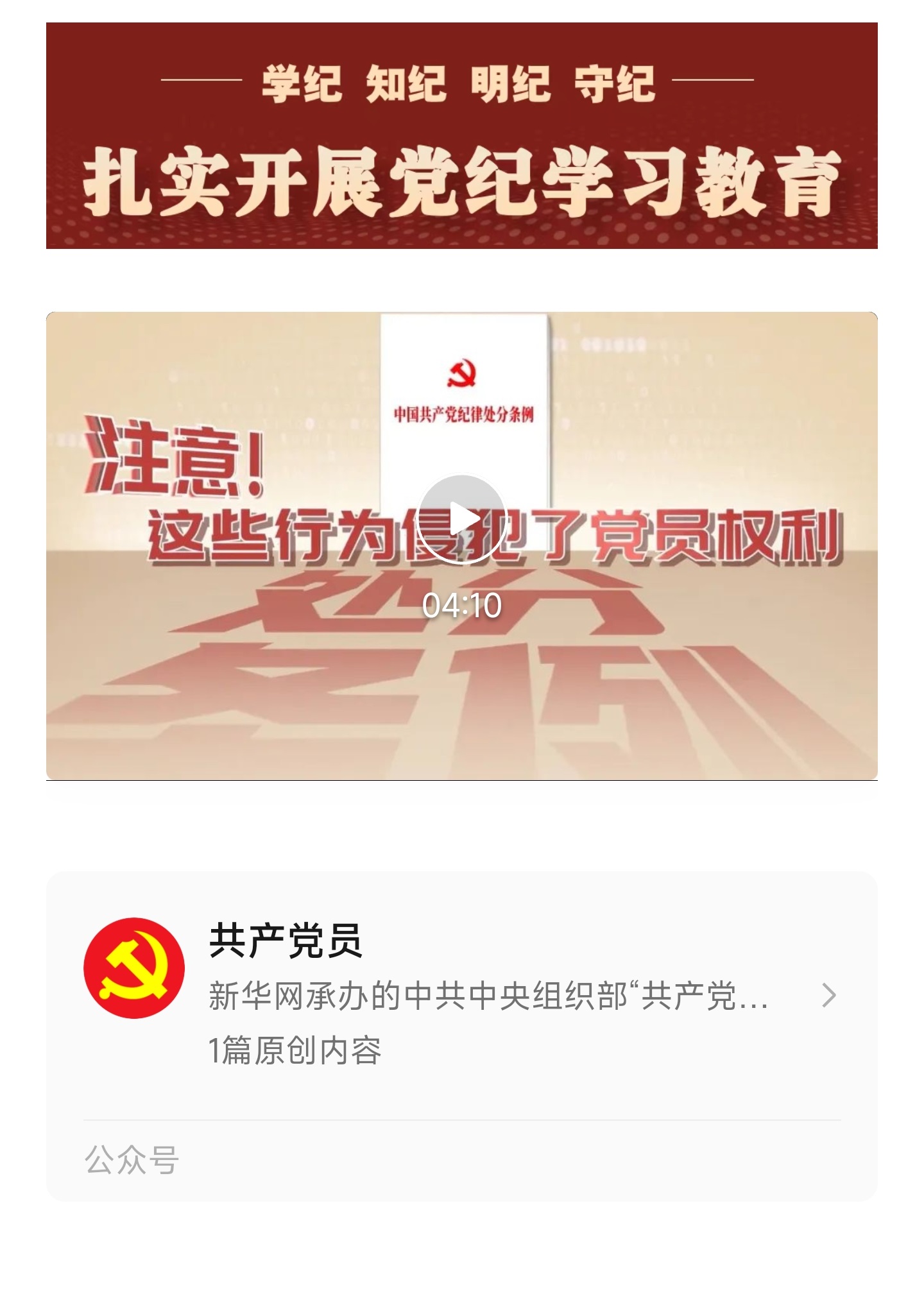Play the 04:10 video
This screenshot has height=1296, width=924.
[x=461, y=519]
